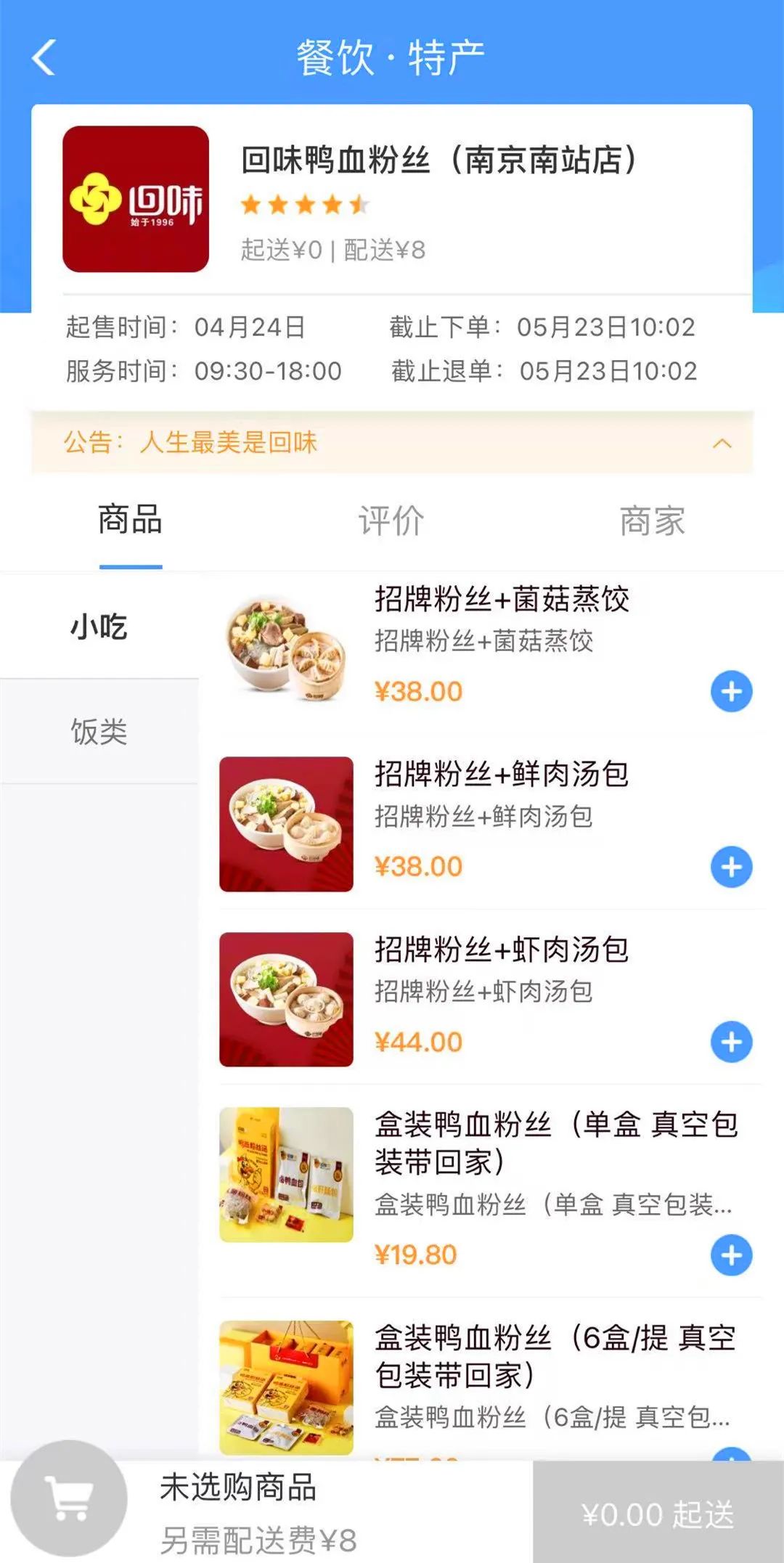Go back using the top-left arrow
The image size is (784, 1563).
pyautogui.click(x=44, y=57)
